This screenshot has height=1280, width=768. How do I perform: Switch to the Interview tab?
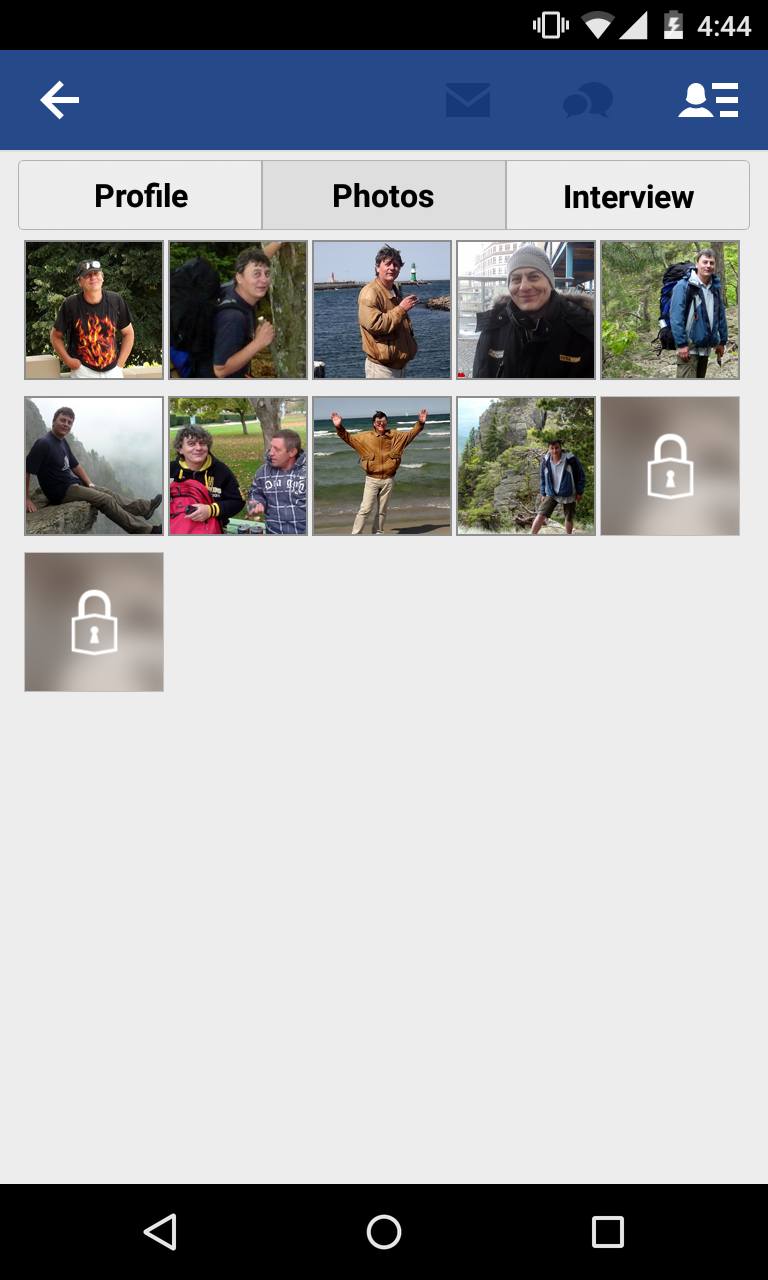click(x=628, y=196)
